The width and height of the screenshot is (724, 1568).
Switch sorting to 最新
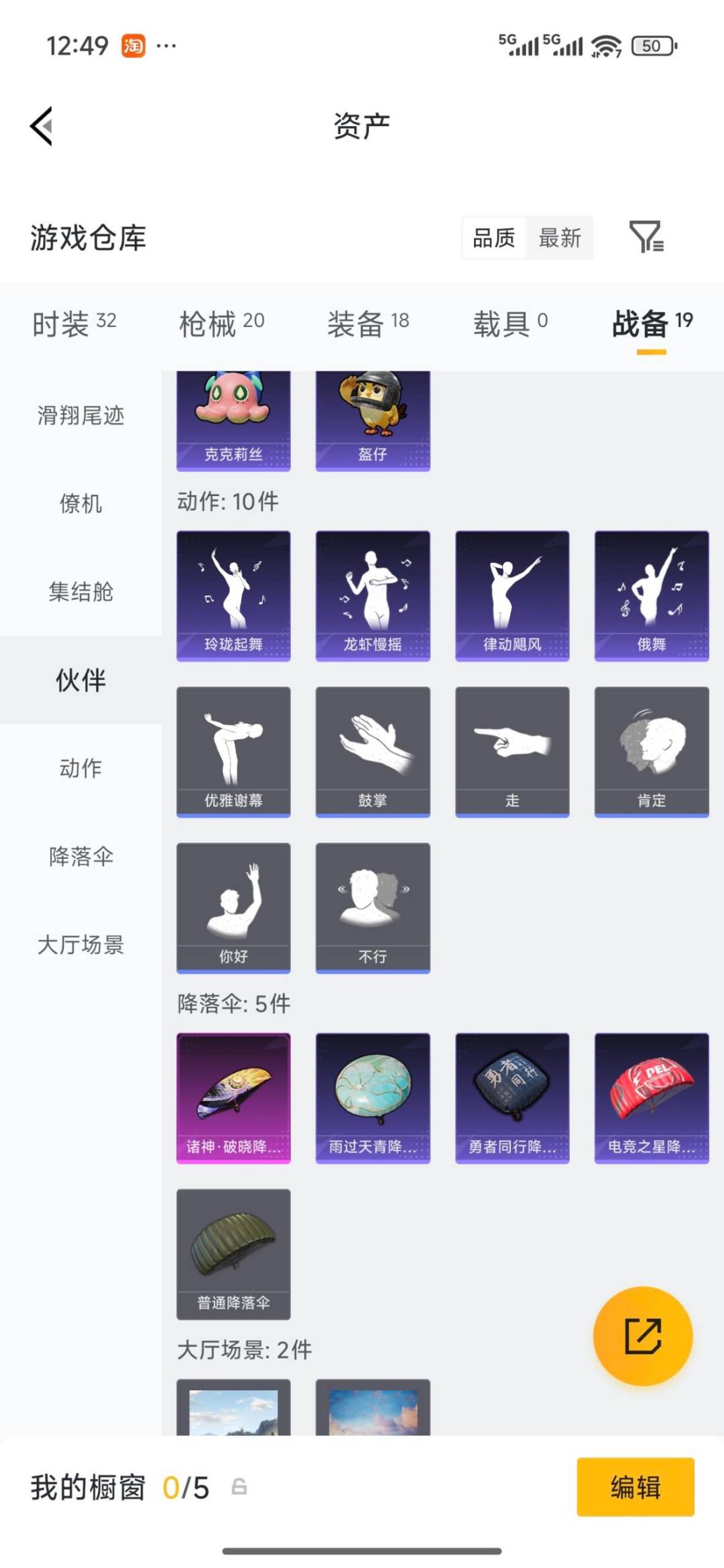(560, 238)
